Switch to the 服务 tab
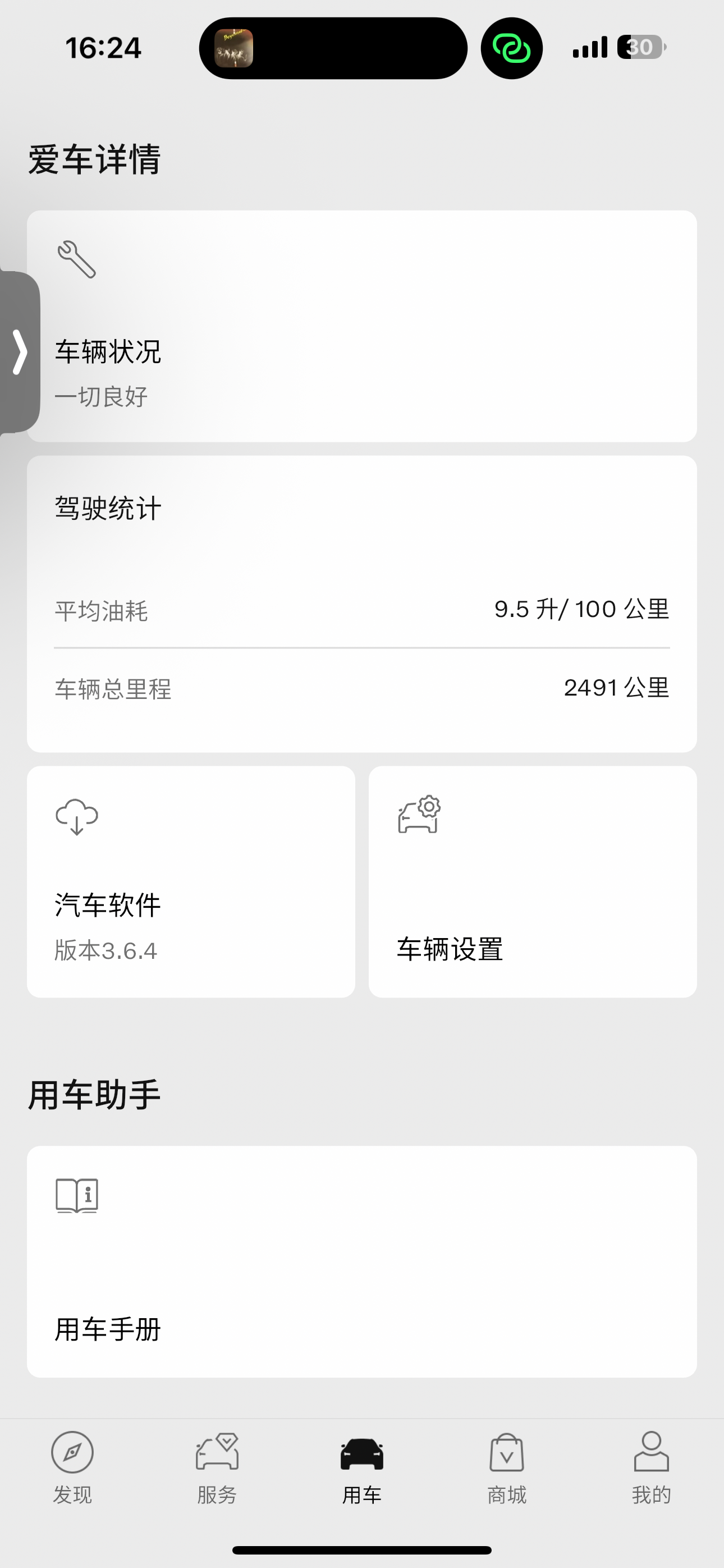This screenshot has width=724, height=1568. pyautogui.click(x=217, y=1467)
